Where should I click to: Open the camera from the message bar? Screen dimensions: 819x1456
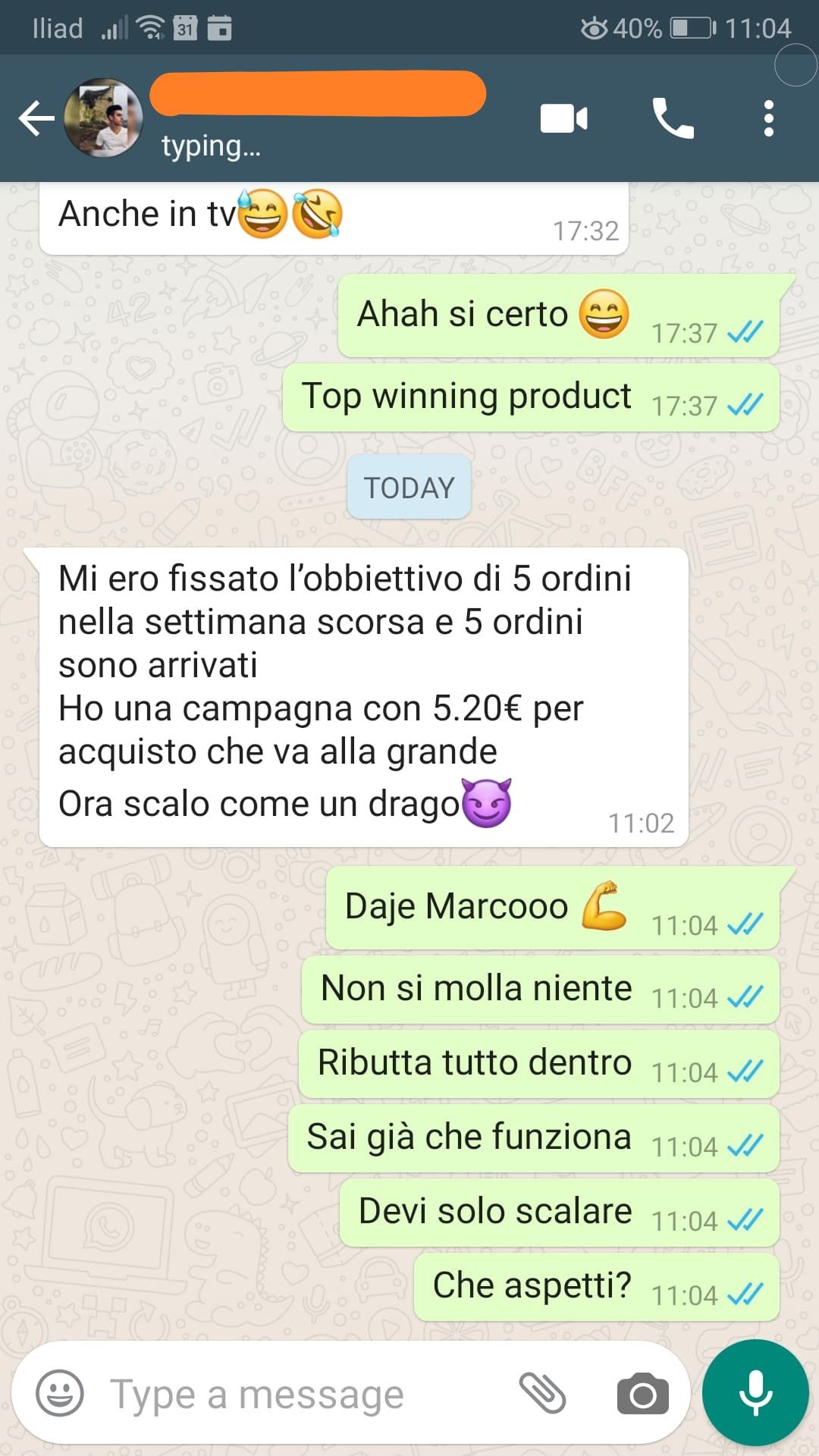pyautogui.click(x=643, y=1393)
